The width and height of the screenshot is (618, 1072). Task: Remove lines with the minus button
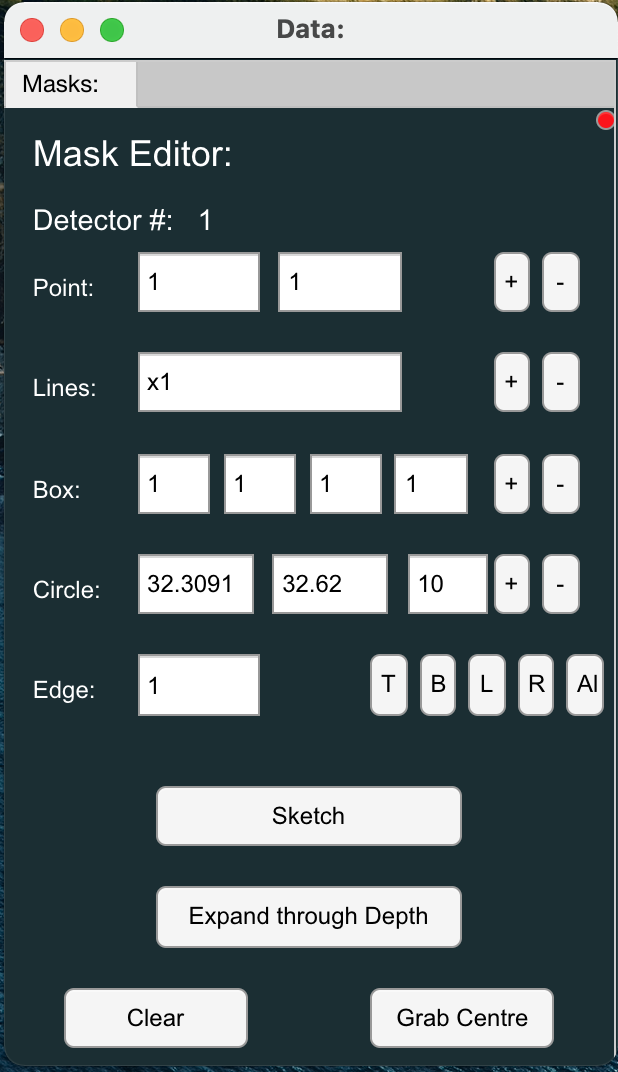point(560,383)
